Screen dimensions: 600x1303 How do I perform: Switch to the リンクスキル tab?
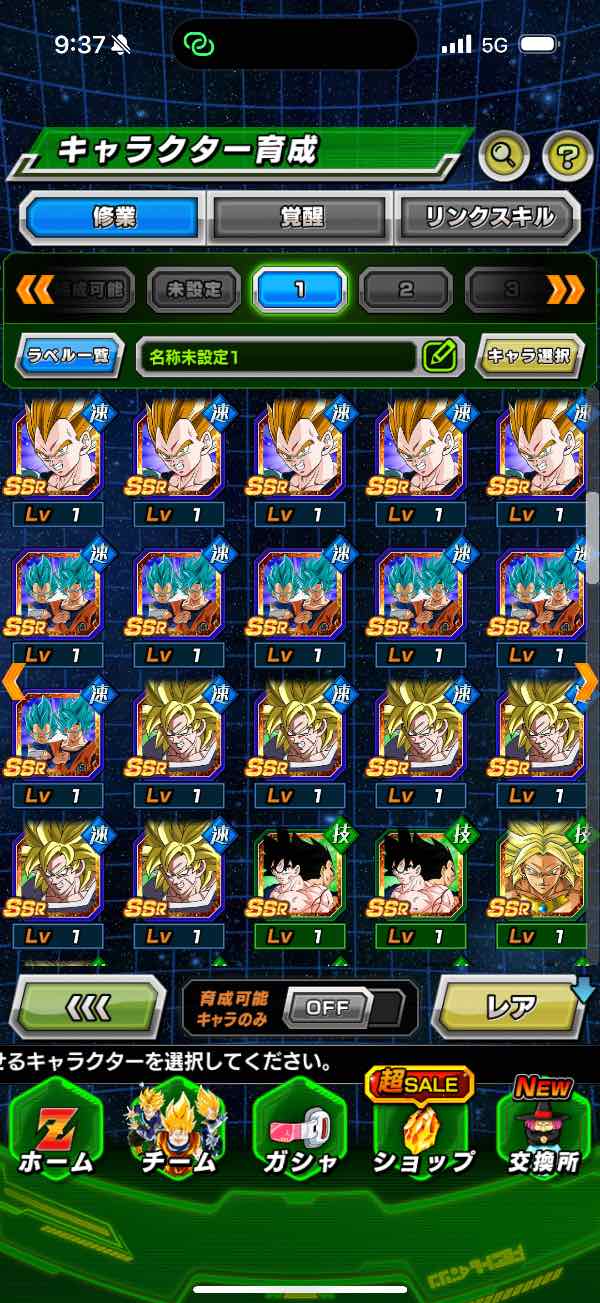(x=489, y=217)
